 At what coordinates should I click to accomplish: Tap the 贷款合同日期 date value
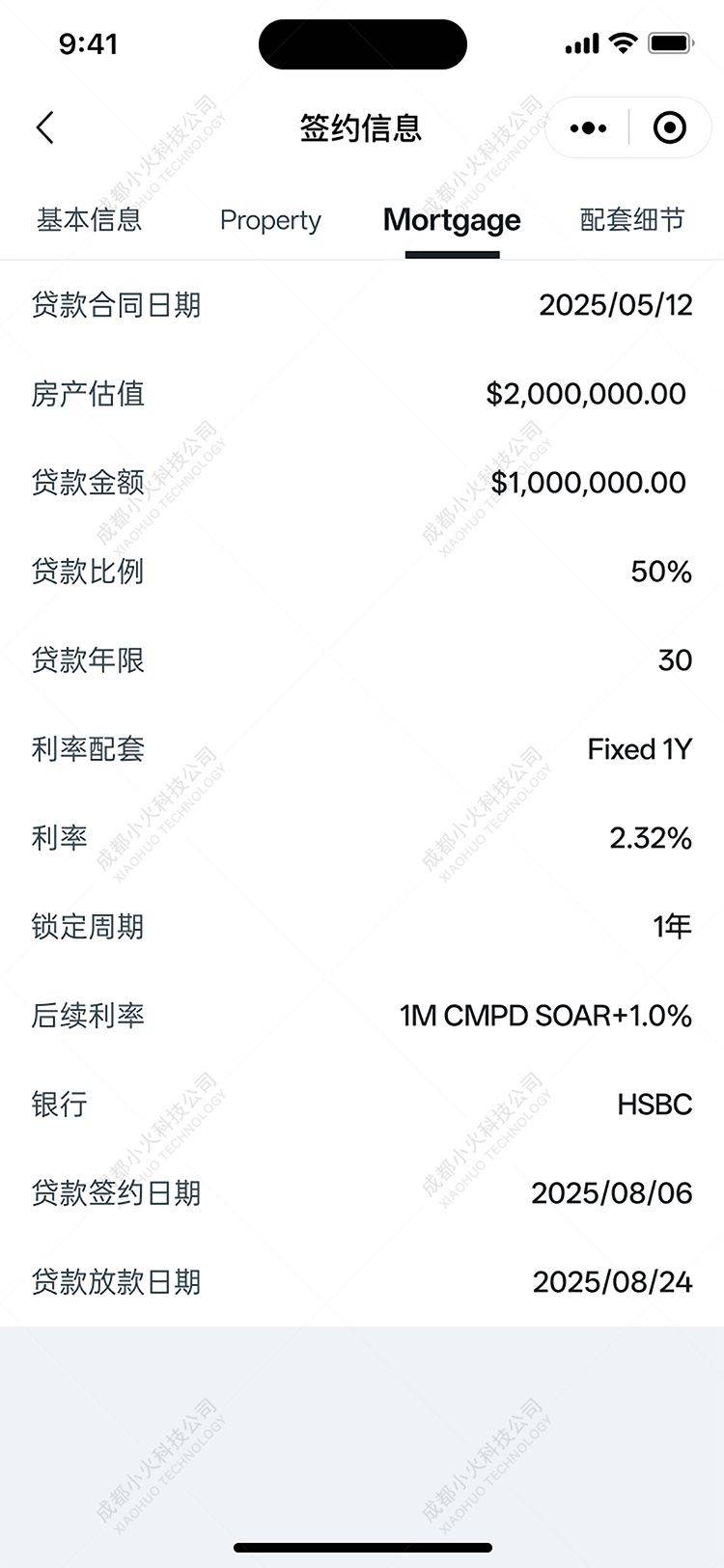click(615, 305)
